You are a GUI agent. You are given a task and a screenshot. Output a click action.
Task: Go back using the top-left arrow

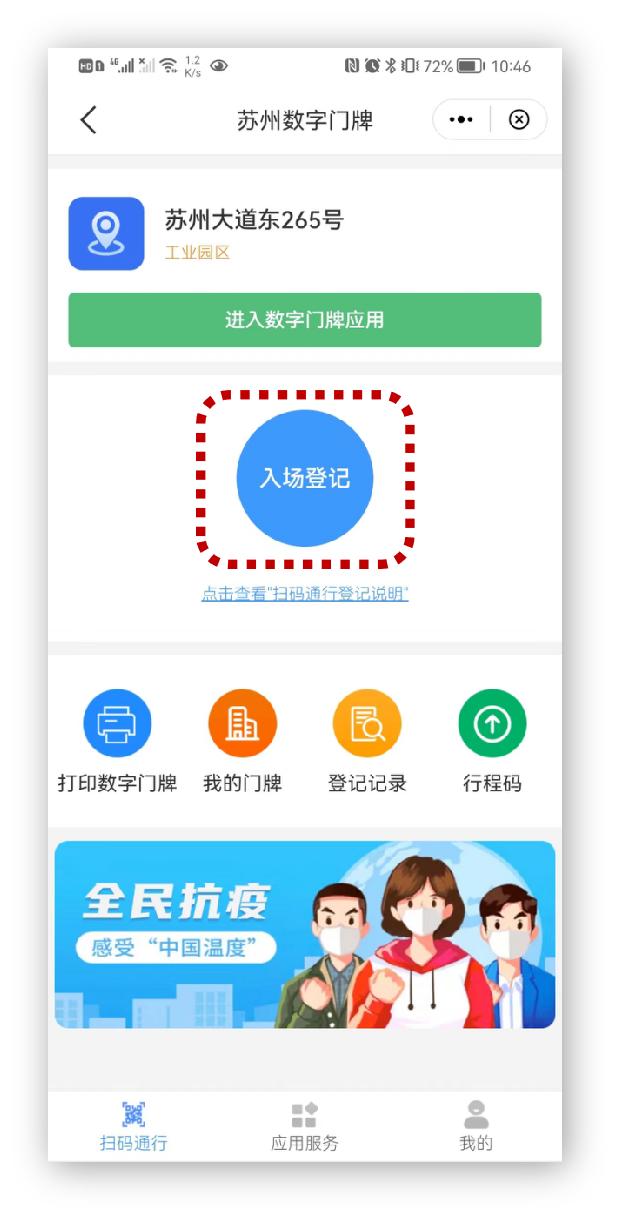click(x=89, y=120)
